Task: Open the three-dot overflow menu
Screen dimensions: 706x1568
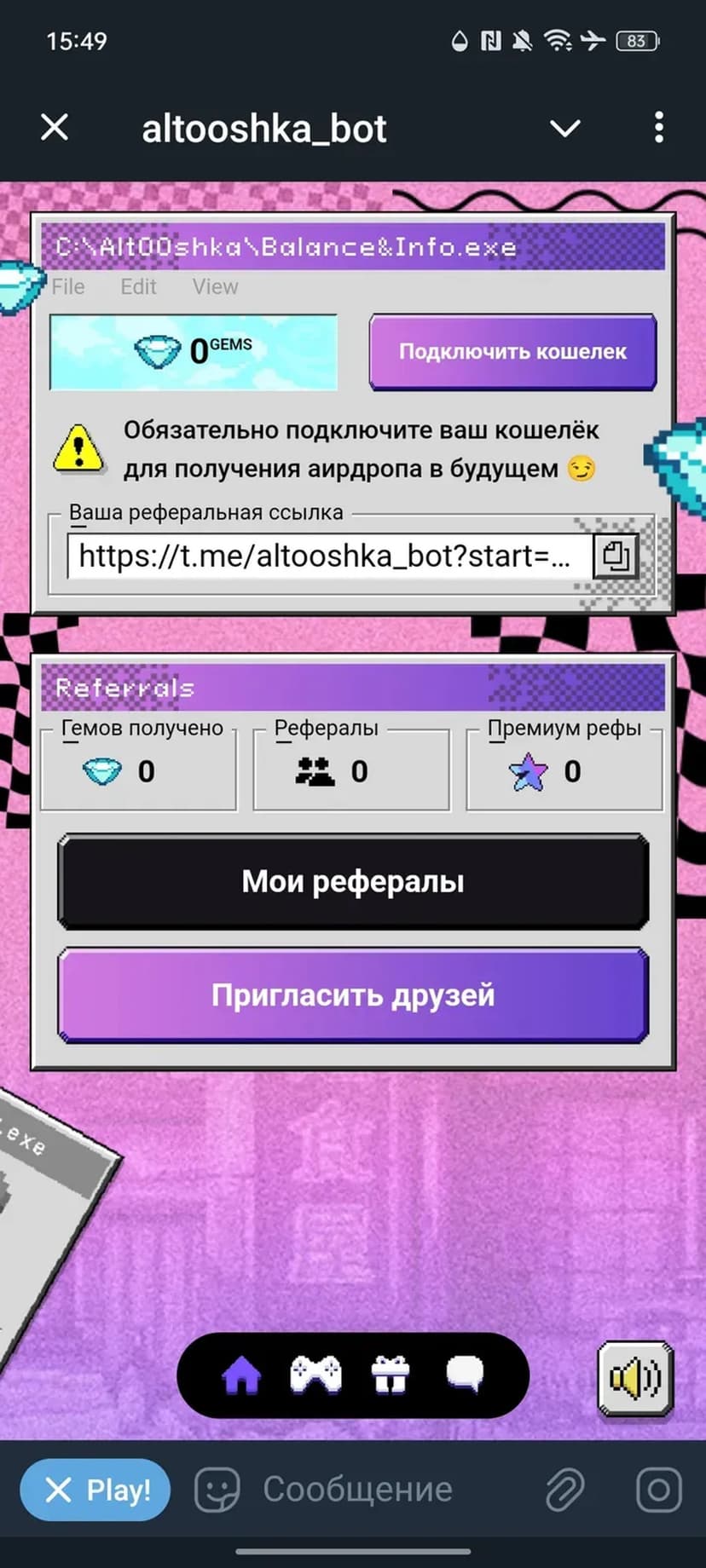Action: click(658, 128)
